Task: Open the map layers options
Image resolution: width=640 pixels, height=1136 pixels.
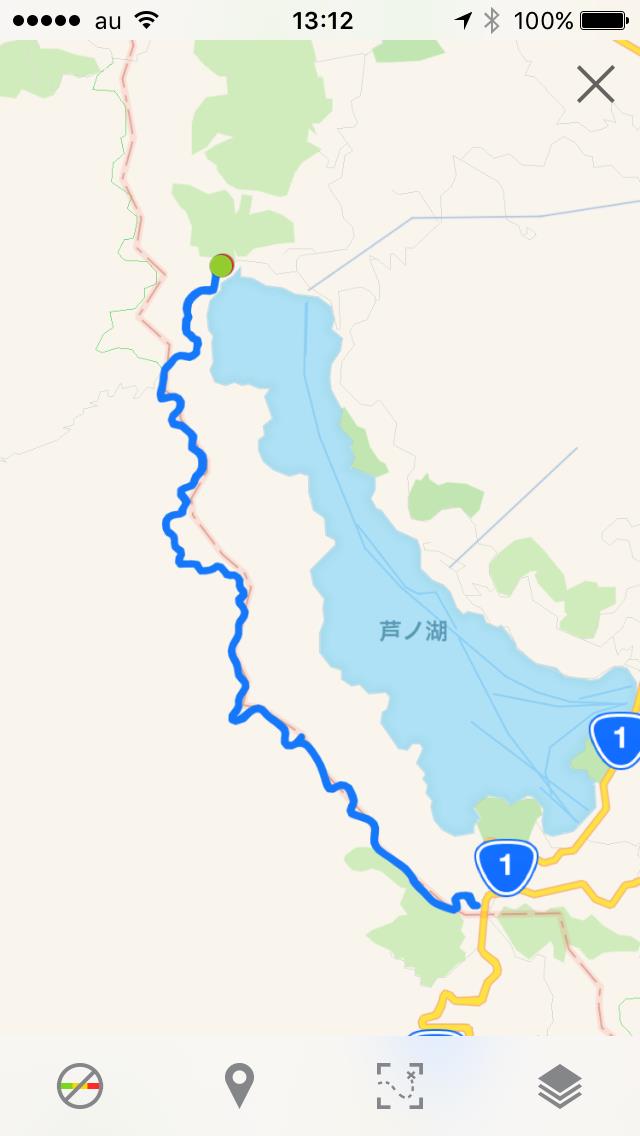Action: tap(560, 1085)
